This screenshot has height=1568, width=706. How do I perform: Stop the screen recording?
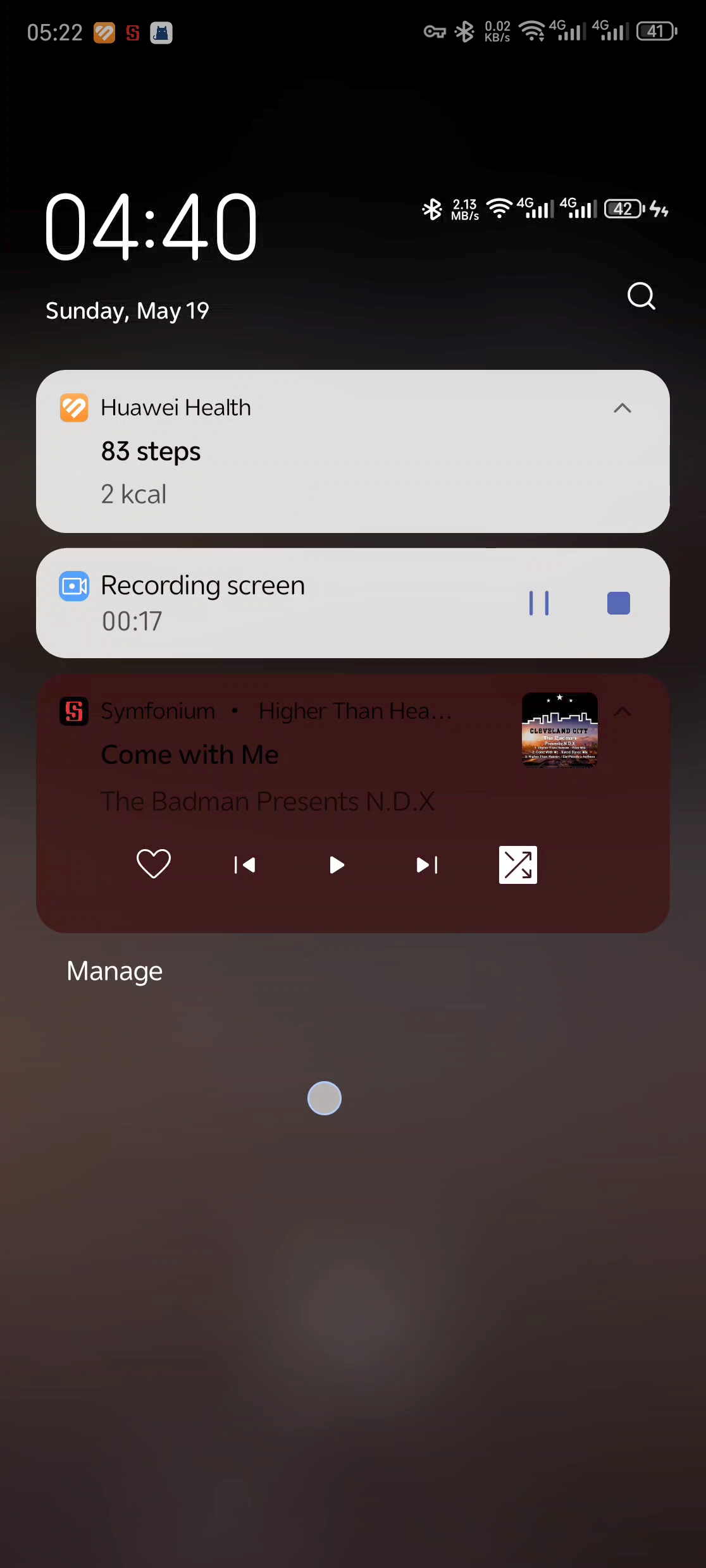coord(619,603)
